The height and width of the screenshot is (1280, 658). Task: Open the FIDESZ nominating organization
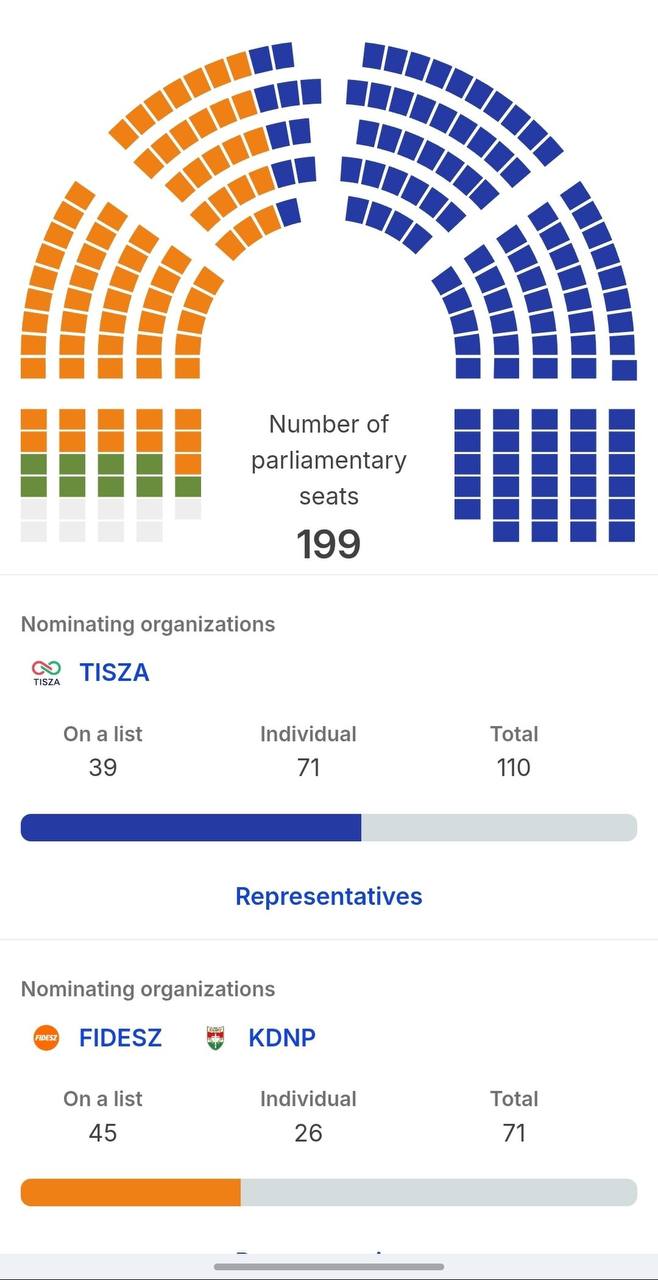[120, 1037]
